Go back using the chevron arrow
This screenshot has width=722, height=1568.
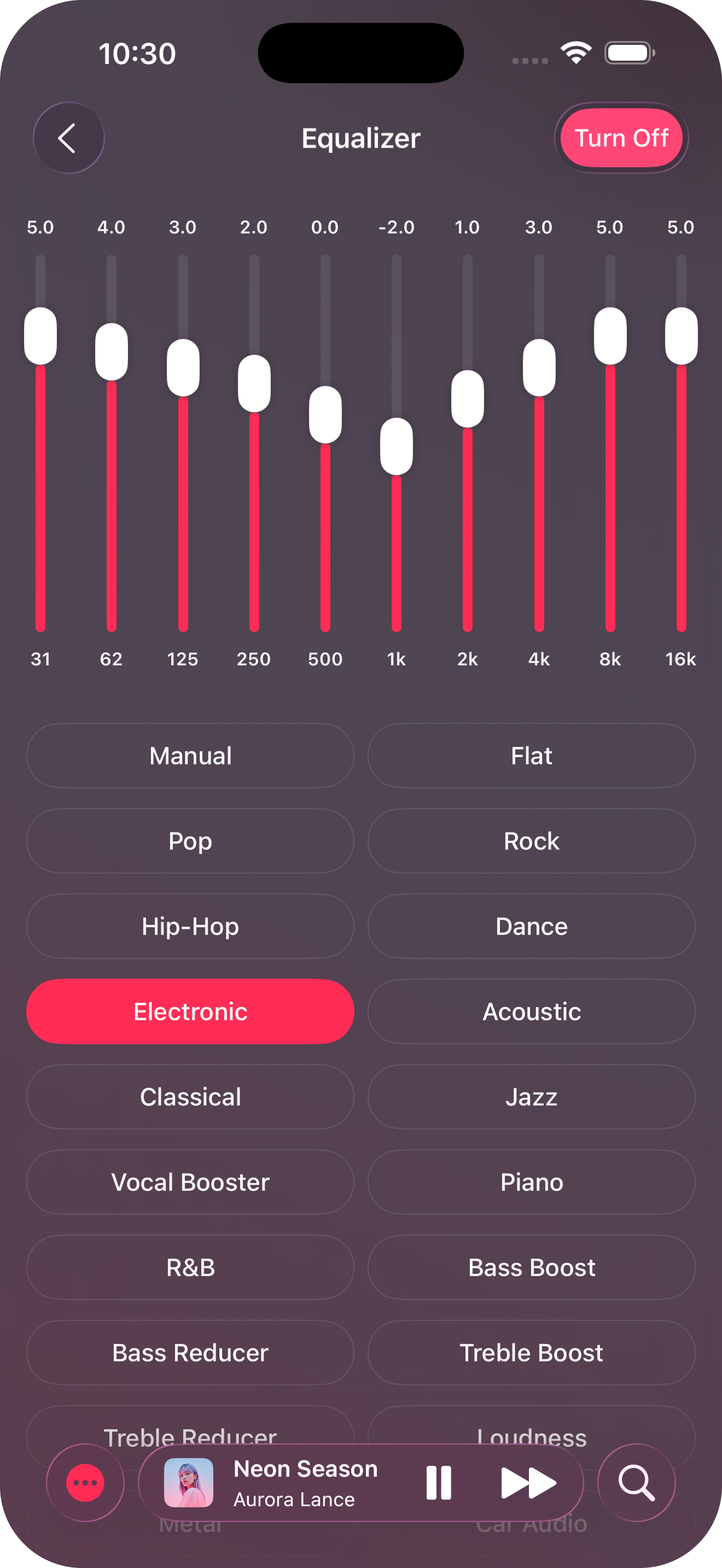click(68, 138)
